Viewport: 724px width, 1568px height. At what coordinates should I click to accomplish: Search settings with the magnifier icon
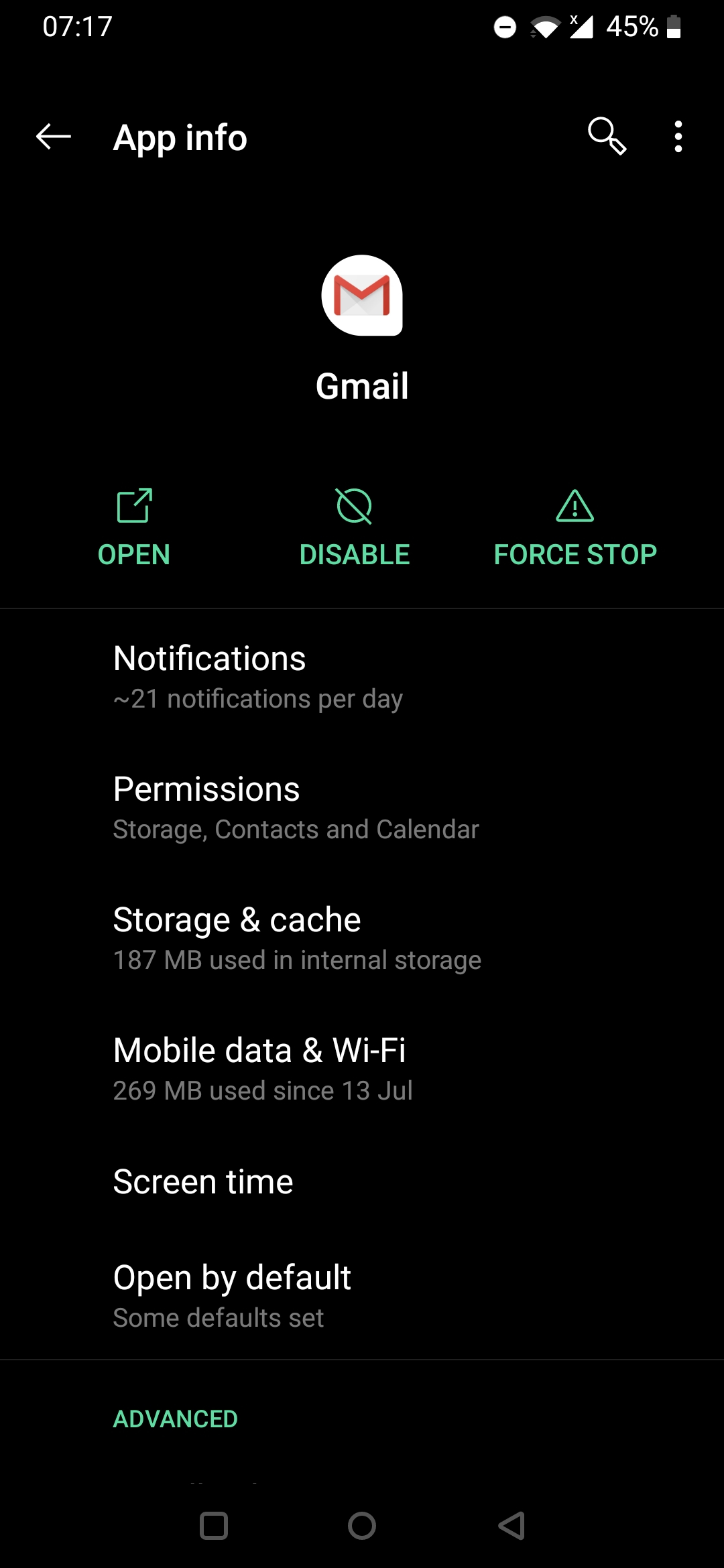point(607,137)
